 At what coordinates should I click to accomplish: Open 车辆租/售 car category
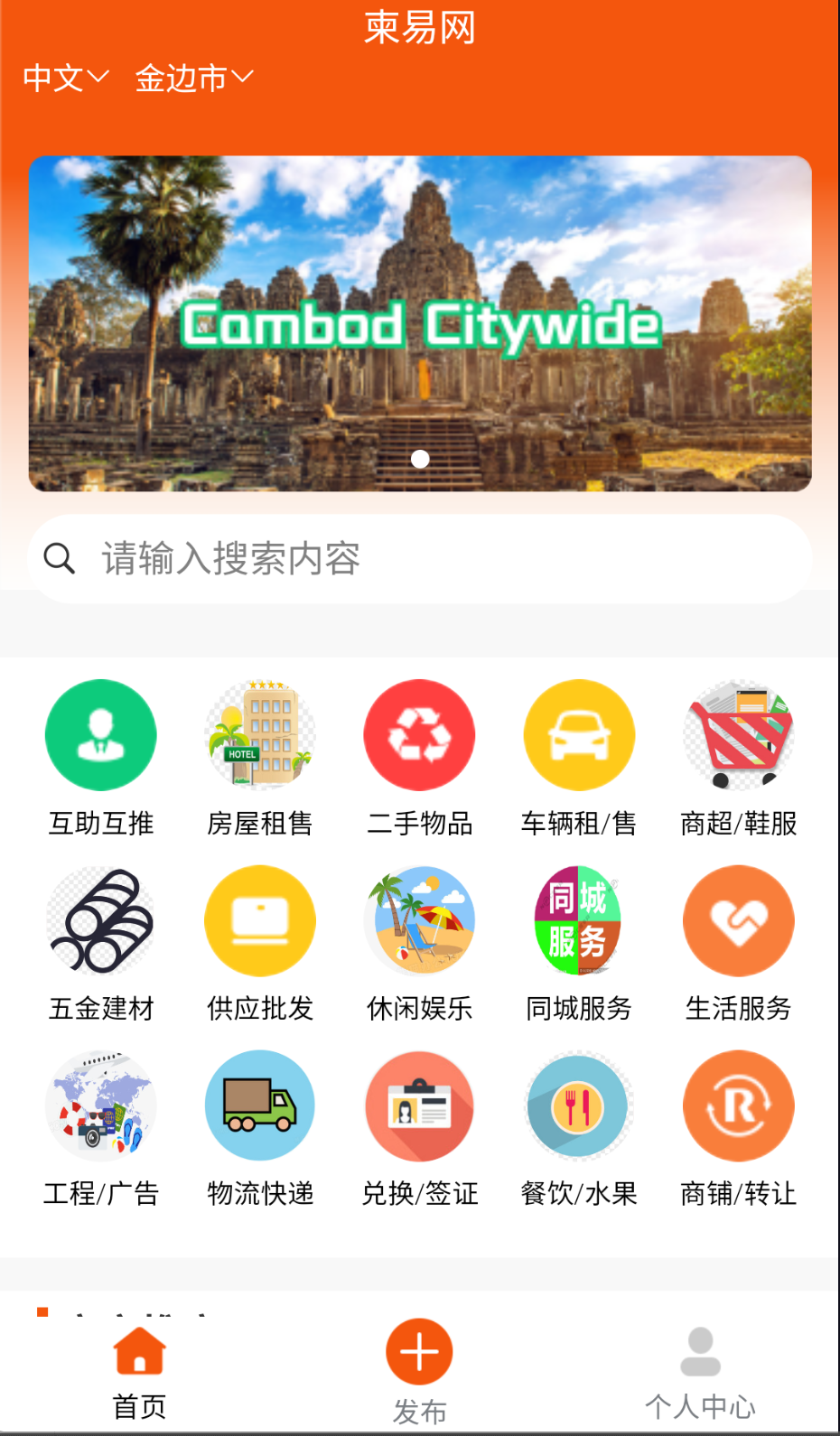click(579, 734)
